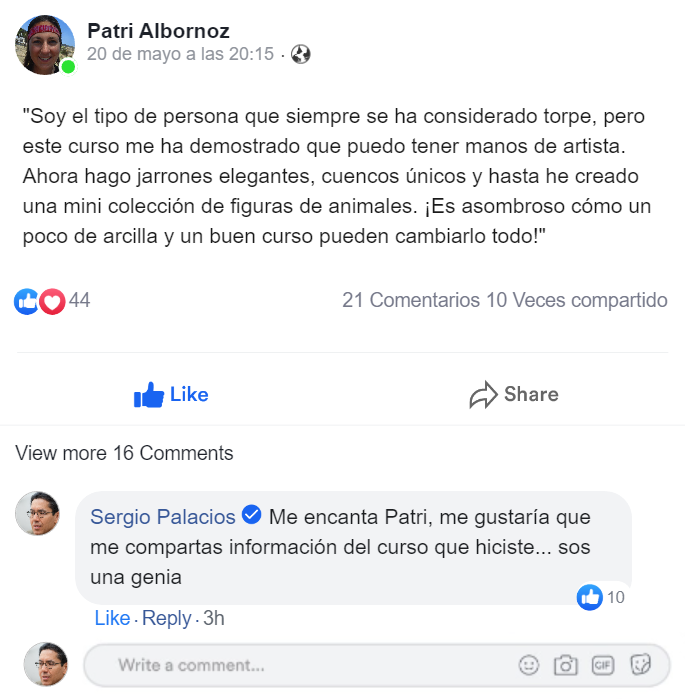View who reacted to the post

pyautogui.click(x=52, y=300)
